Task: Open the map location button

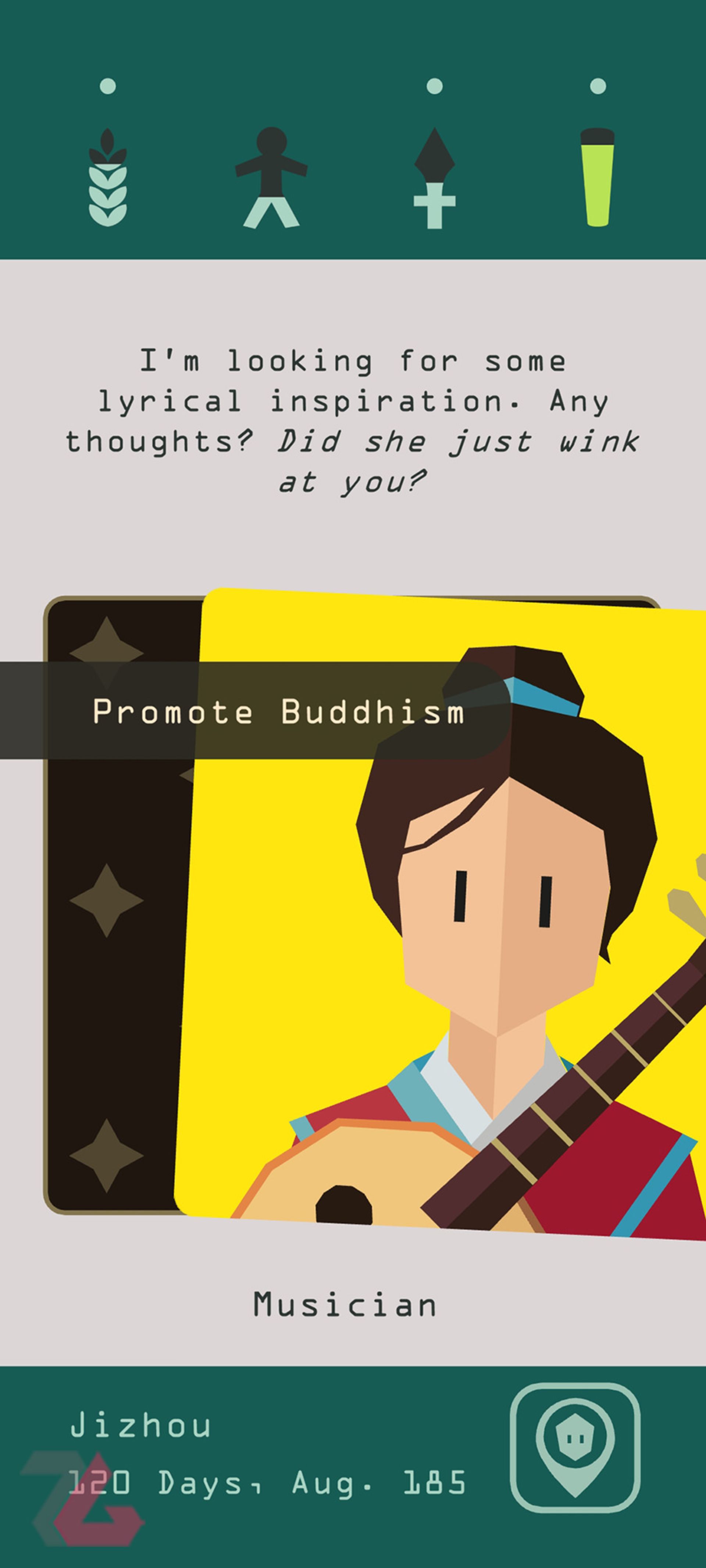Action: [x=575, y=1447]
